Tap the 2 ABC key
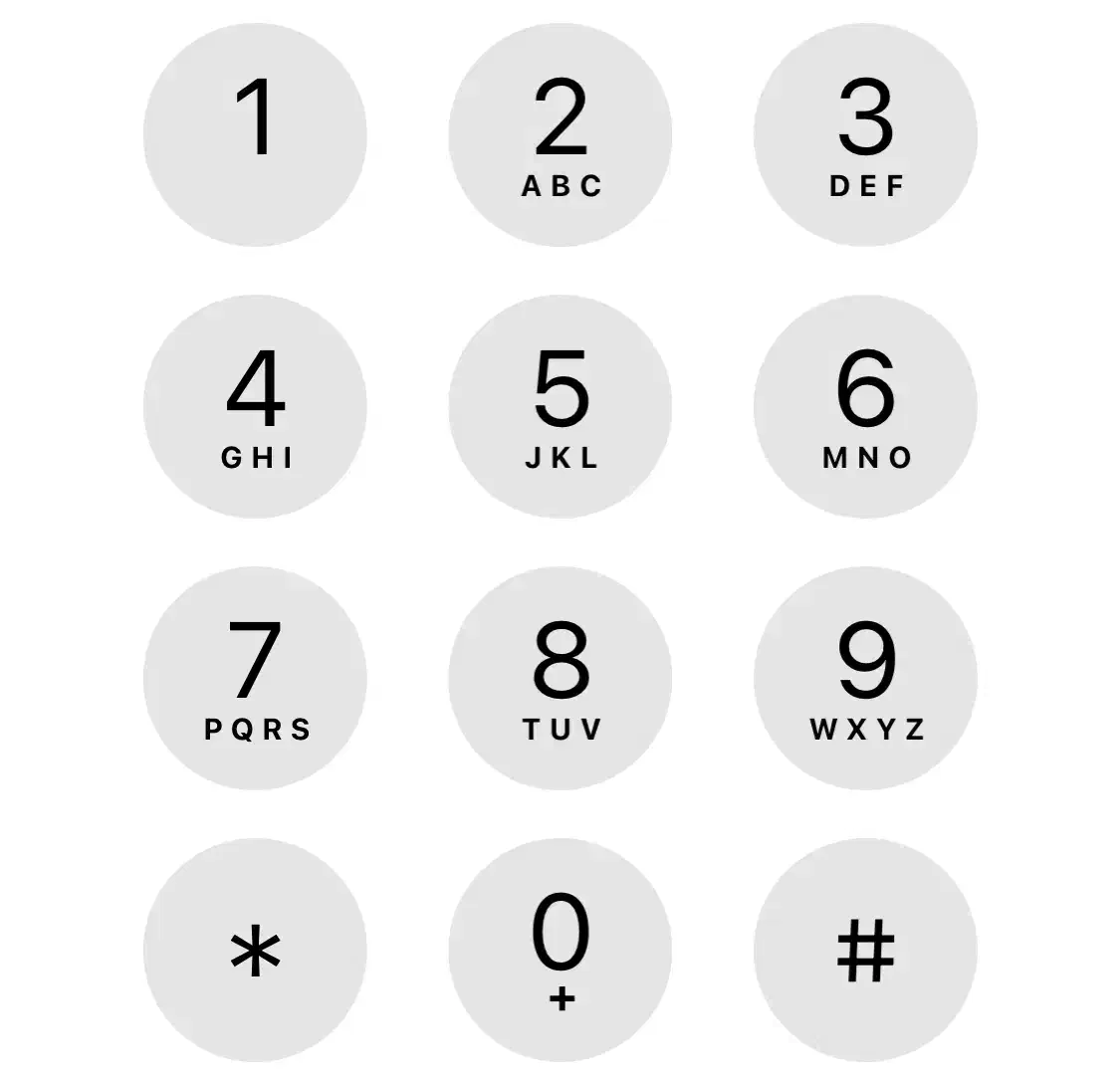Screen dimensions: 1120x1077 [x=560, y=135]
